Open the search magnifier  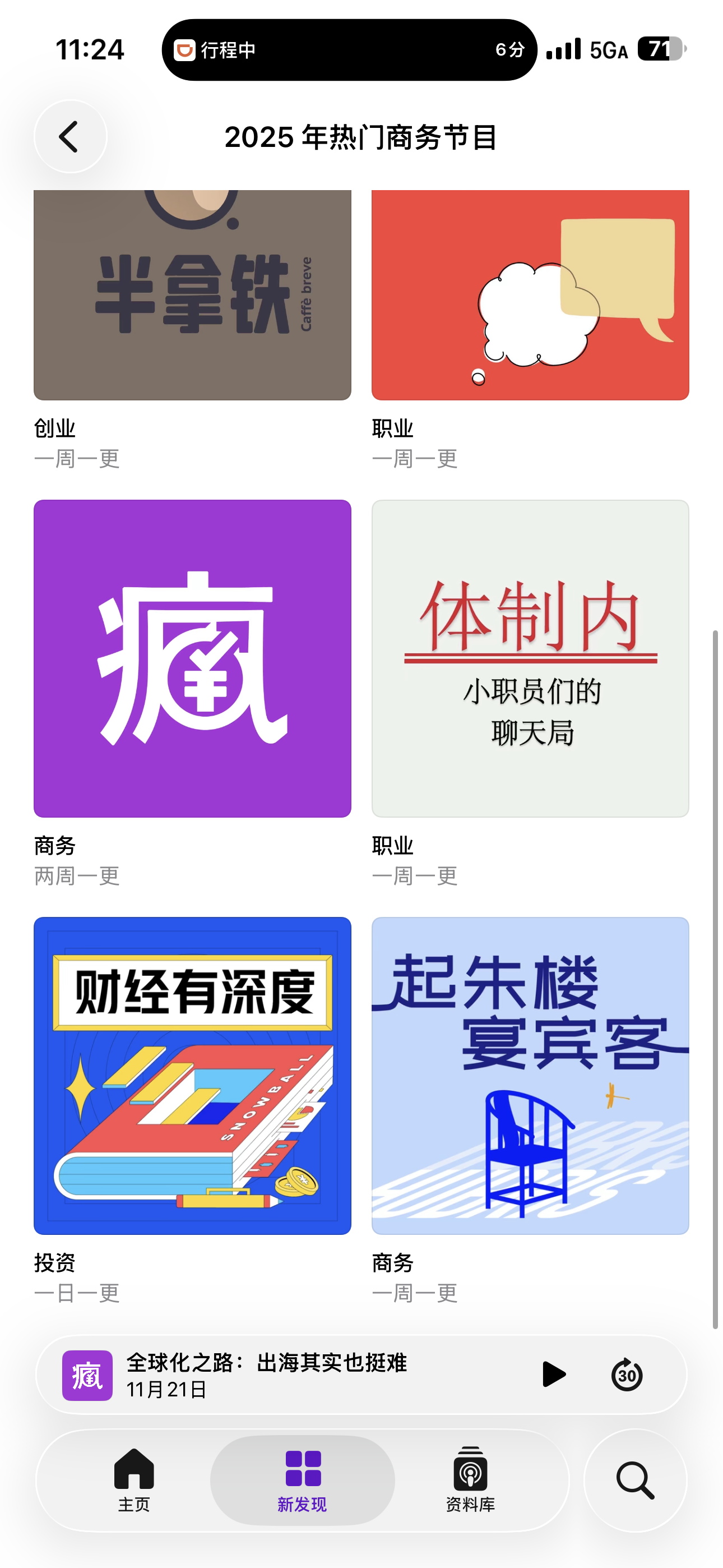(x=635, y=1479)
